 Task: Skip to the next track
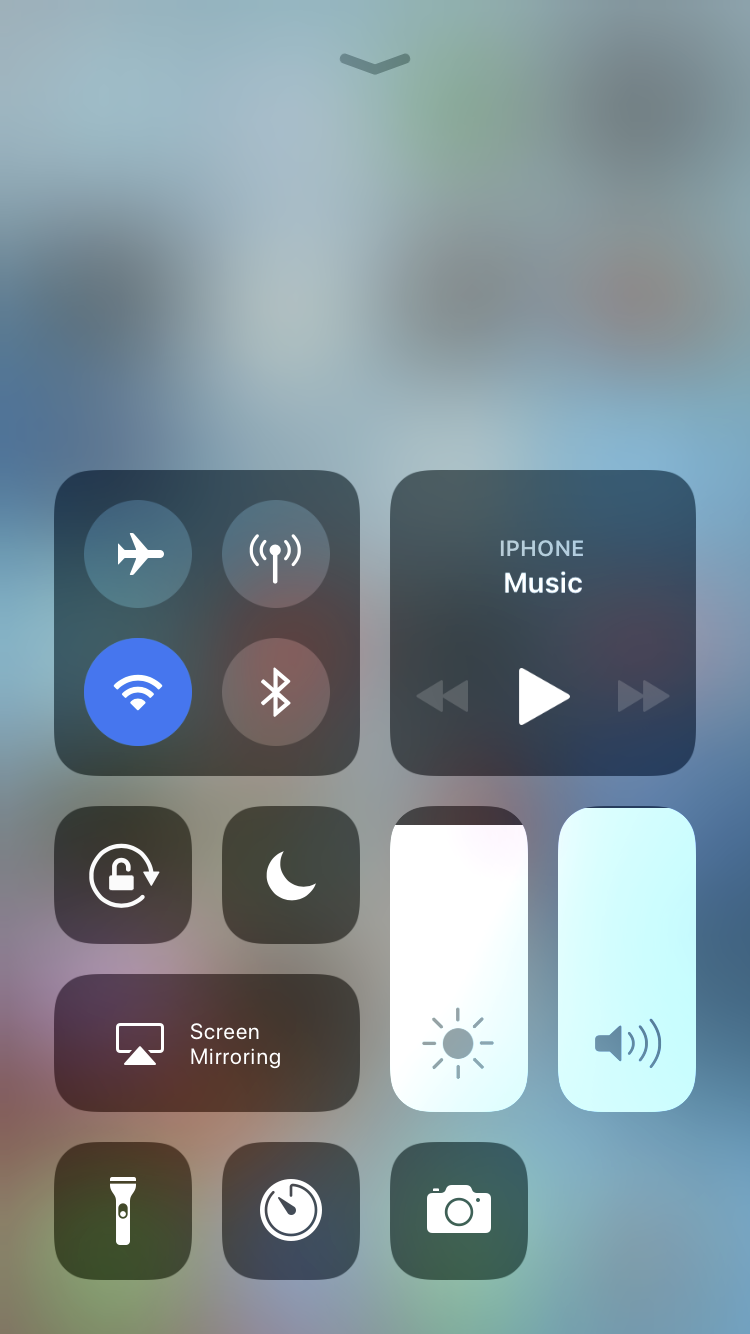[x=643, y=696]
